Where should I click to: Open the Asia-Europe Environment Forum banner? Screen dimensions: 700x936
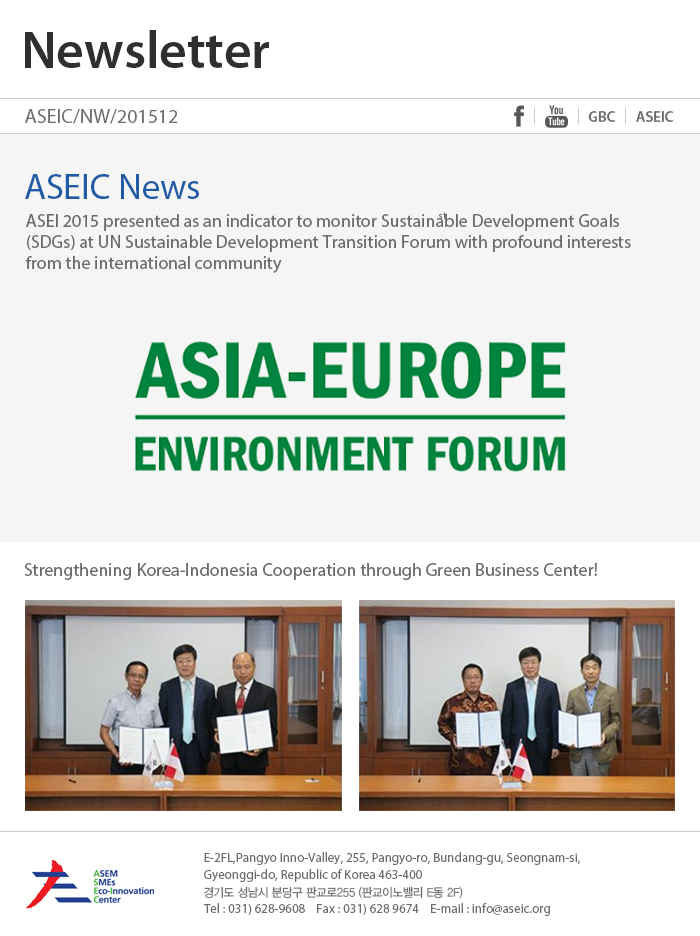[x=350, y=406]
